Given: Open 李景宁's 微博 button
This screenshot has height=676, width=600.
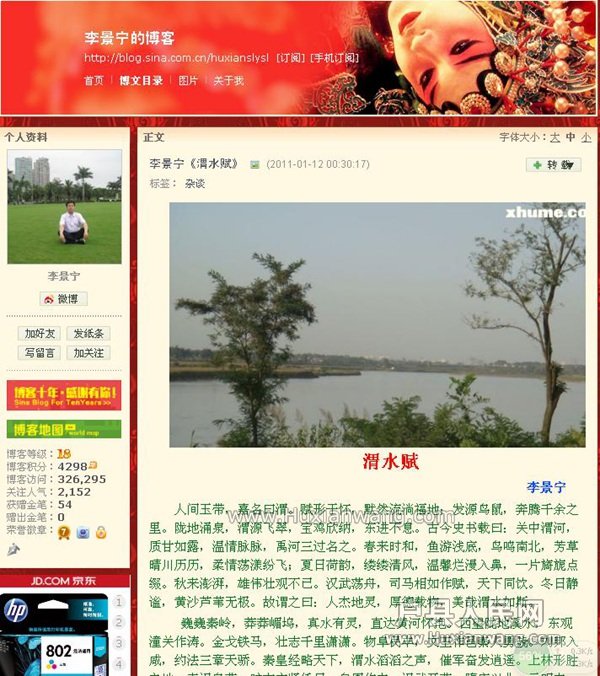Looking at the screenshot, I should coord(64,299).
